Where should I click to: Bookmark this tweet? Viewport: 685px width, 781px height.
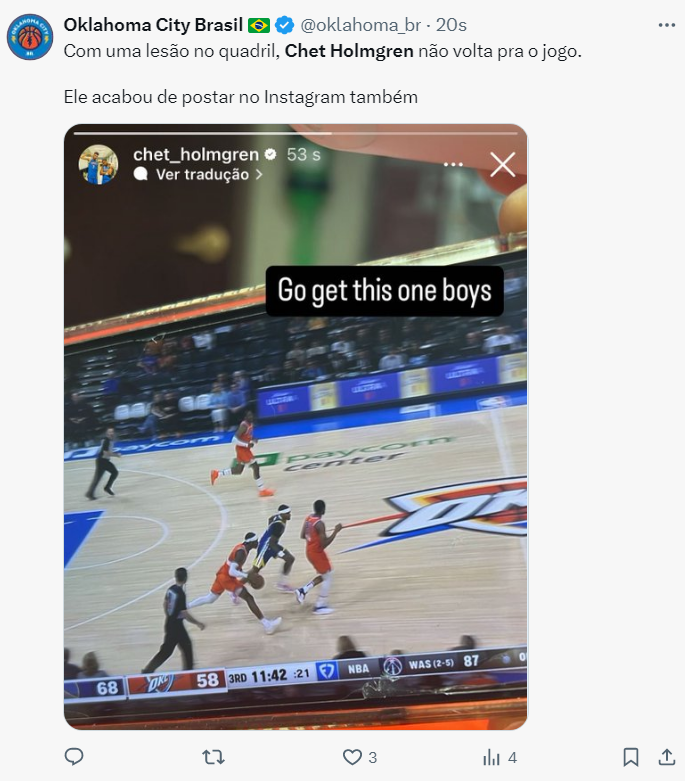pos(631,757)
